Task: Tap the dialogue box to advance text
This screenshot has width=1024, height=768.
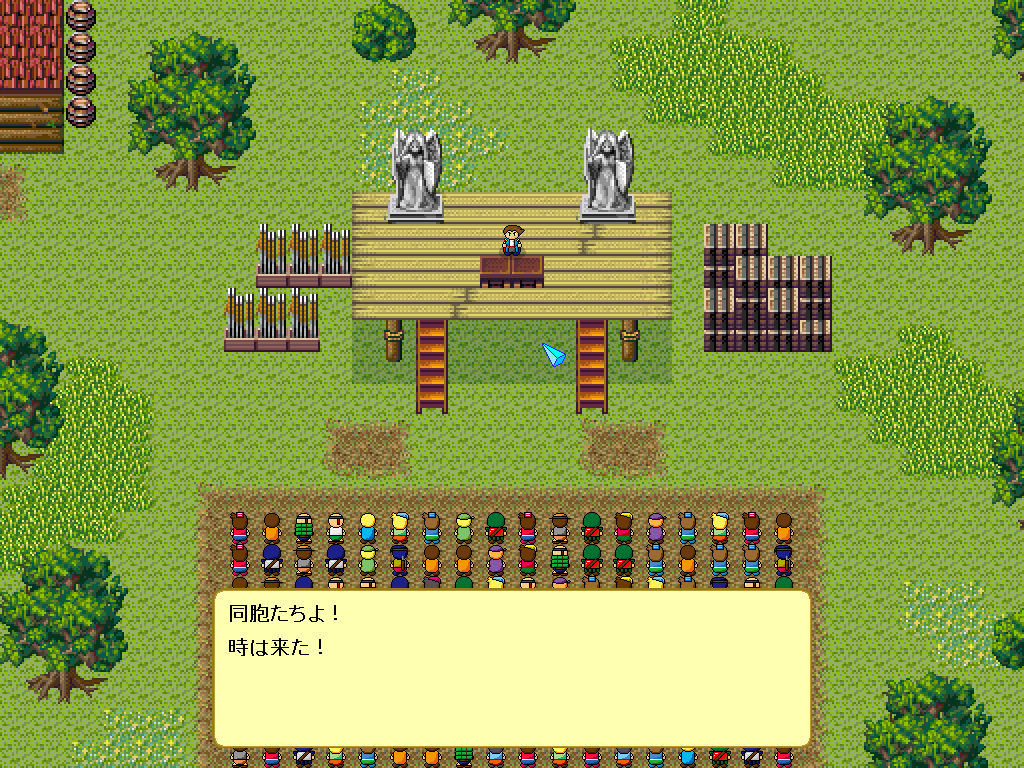Action: [x=512, y=668]
